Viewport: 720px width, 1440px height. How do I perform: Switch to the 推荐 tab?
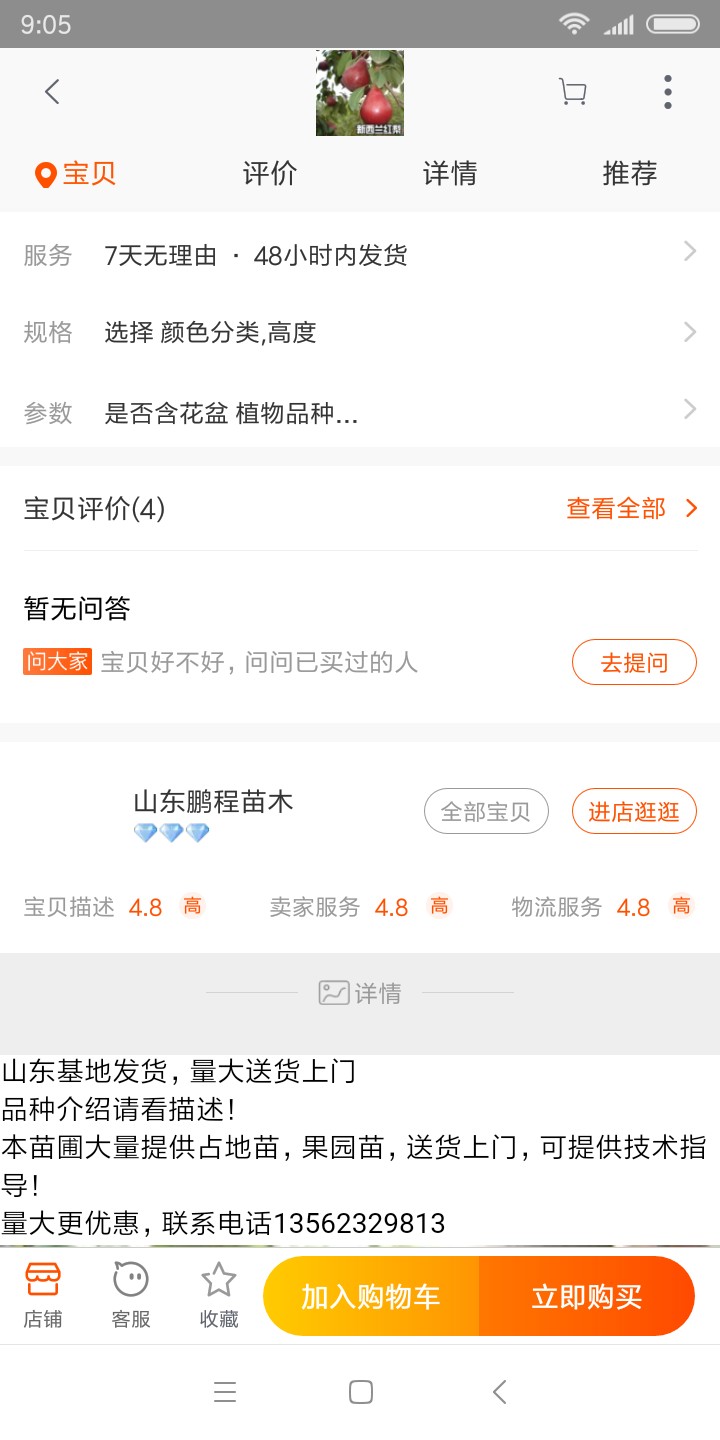click(629, 174)
